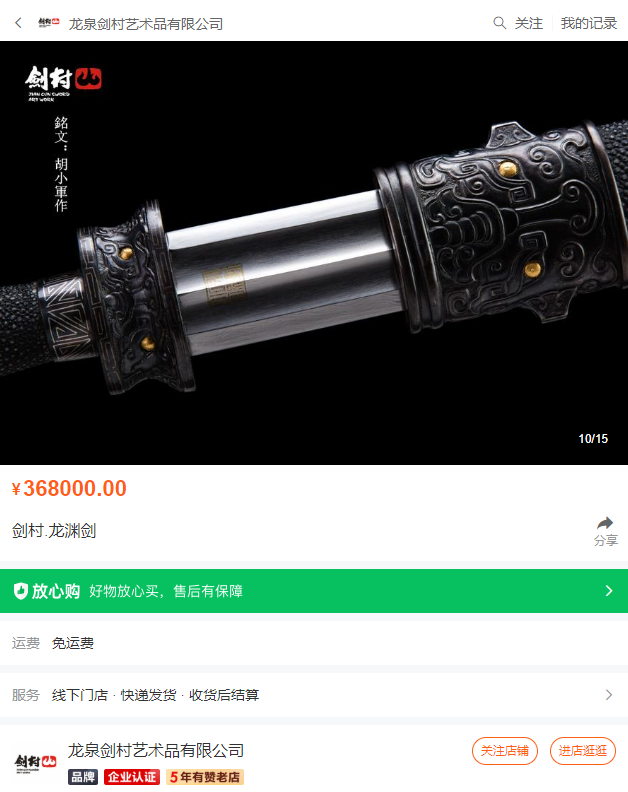This screenshot has width=628, height=792.
Task: Open 龙泉剑村艺术品有限公司 shop card
Action: pyautogui.click(x=156, y=750)
